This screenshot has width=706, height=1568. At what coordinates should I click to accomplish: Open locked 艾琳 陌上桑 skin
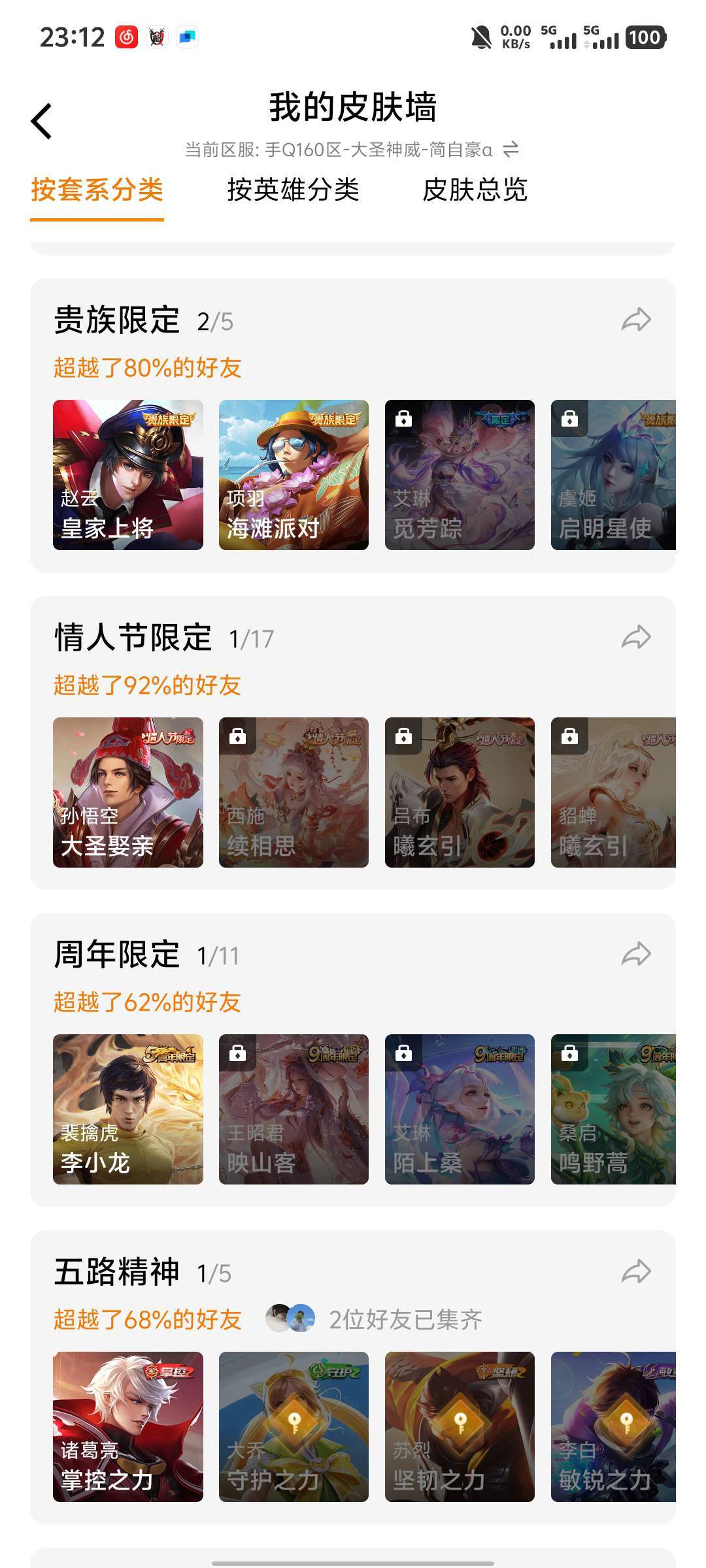pos(460,1109)
